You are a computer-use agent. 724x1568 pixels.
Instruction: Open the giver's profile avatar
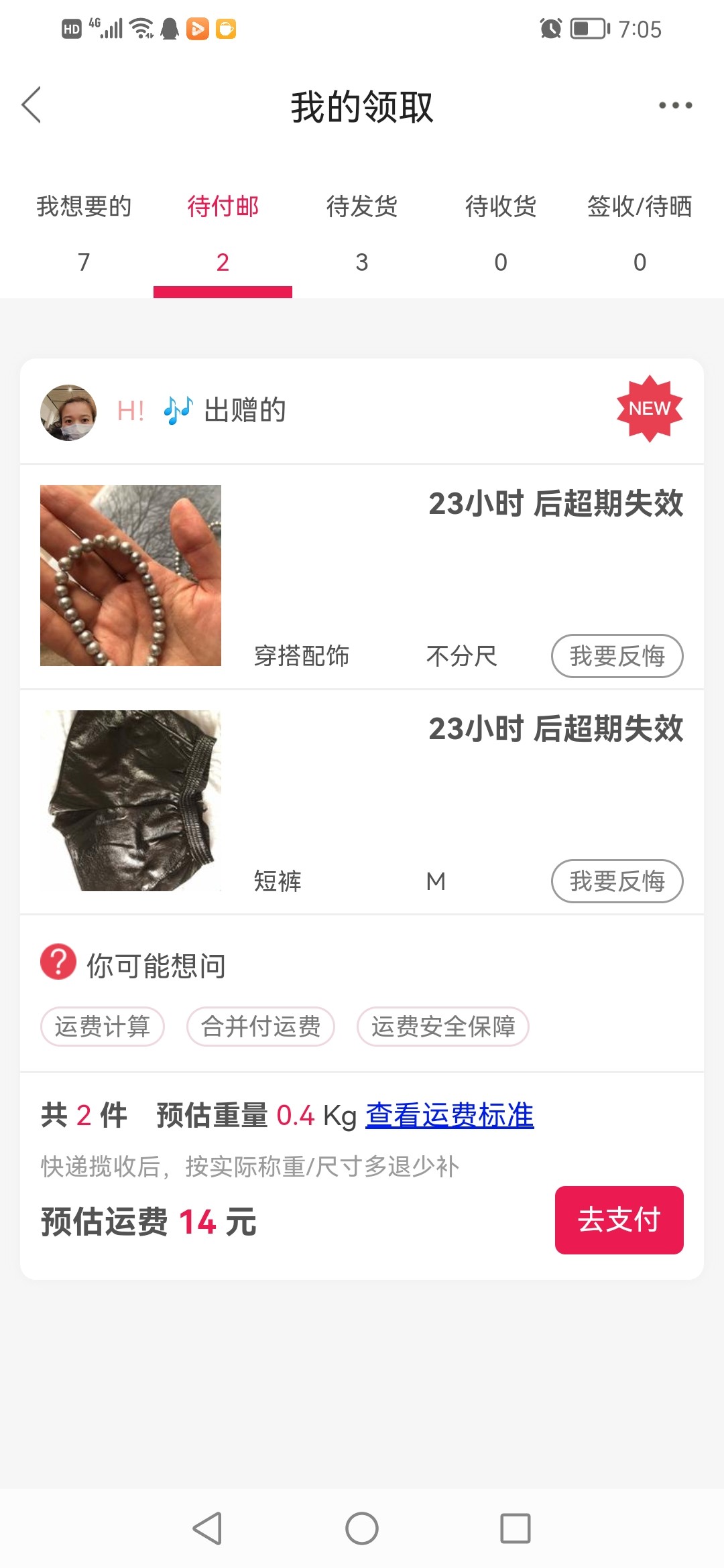(68, 412)
